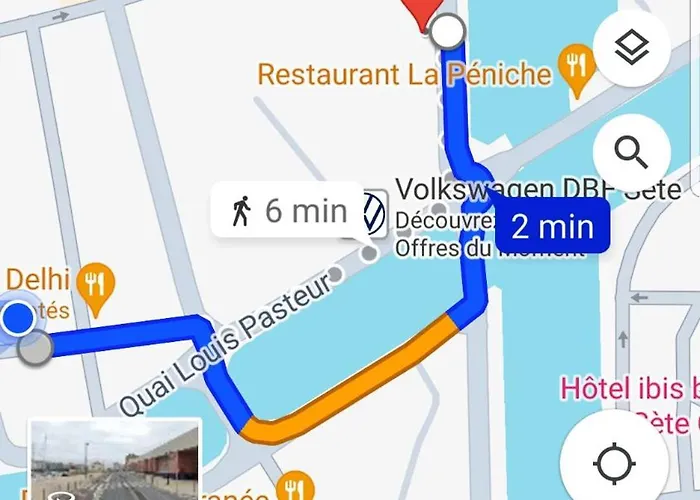This screenshot has width=700, height=500.
Task: Open the Street View thumbnail
Action: coord(115,460)
